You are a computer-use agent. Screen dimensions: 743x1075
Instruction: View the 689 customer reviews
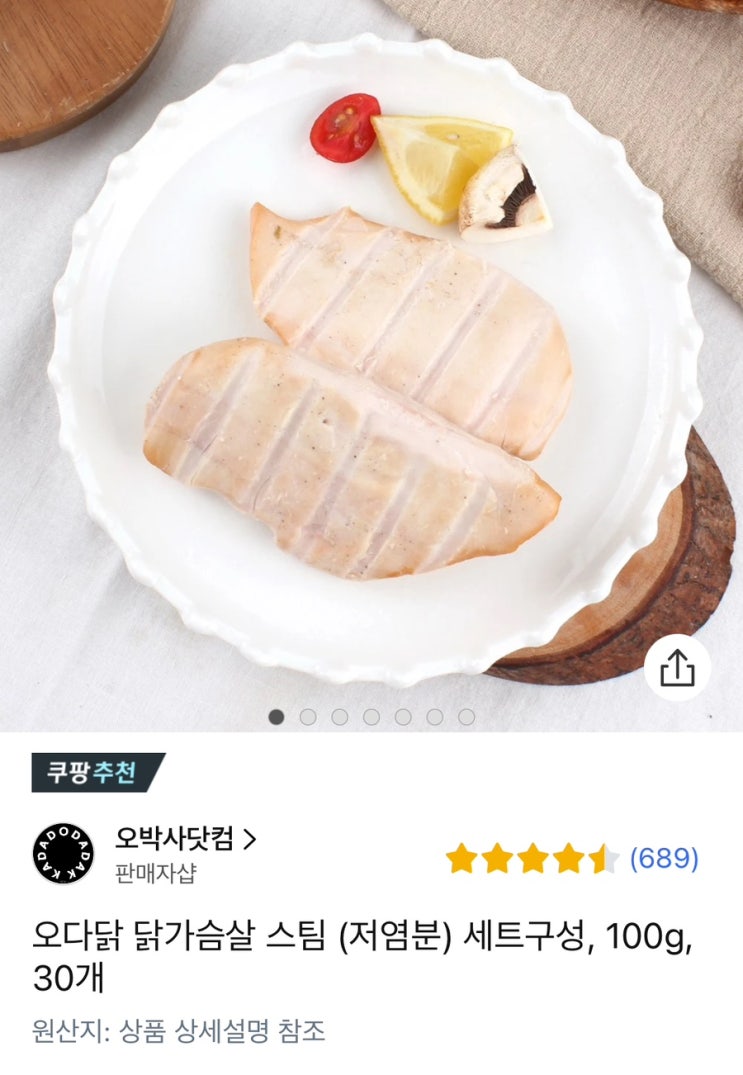click(664, 858)
